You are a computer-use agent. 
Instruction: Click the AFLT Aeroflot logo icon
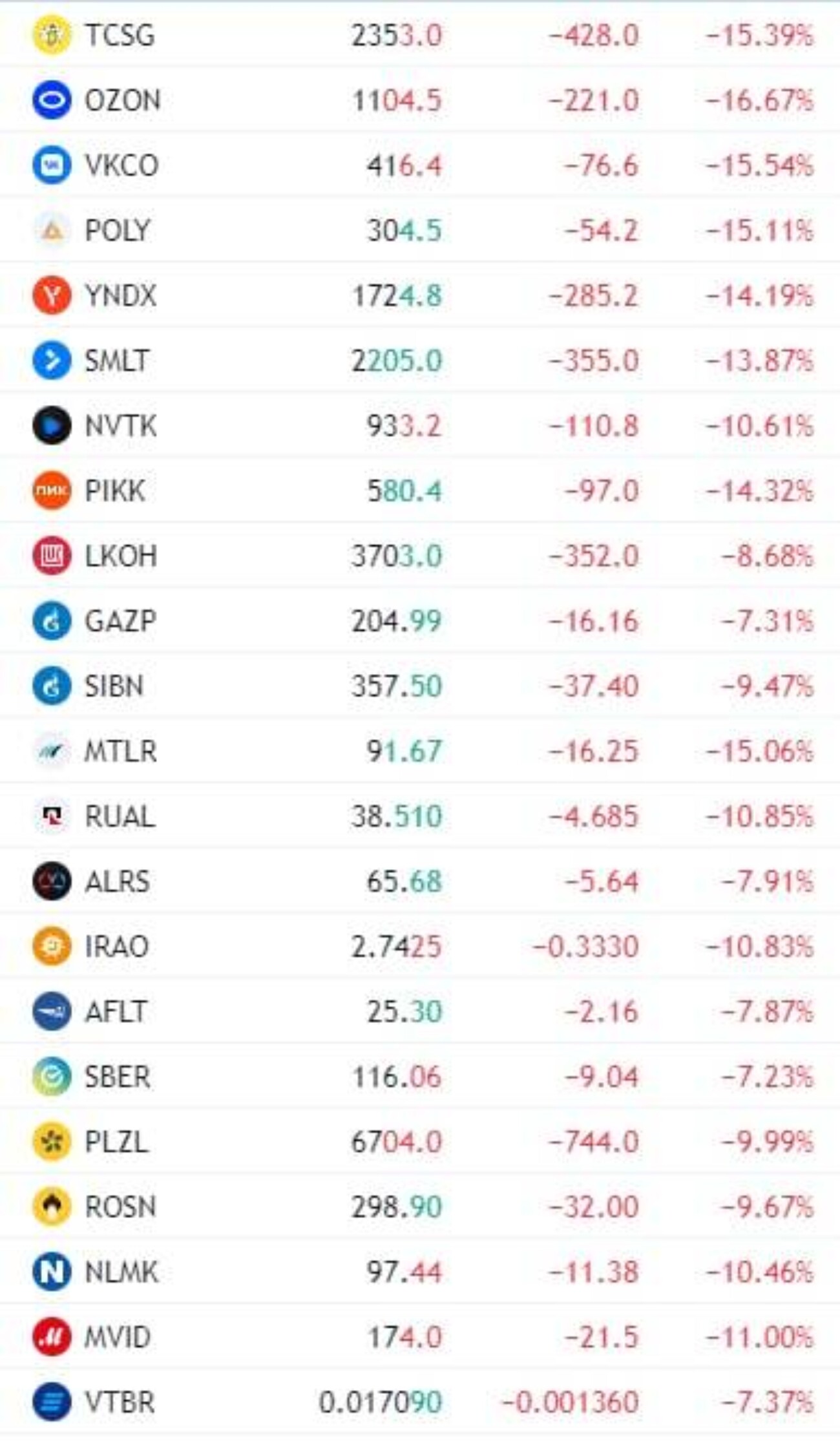(52, 1013)
